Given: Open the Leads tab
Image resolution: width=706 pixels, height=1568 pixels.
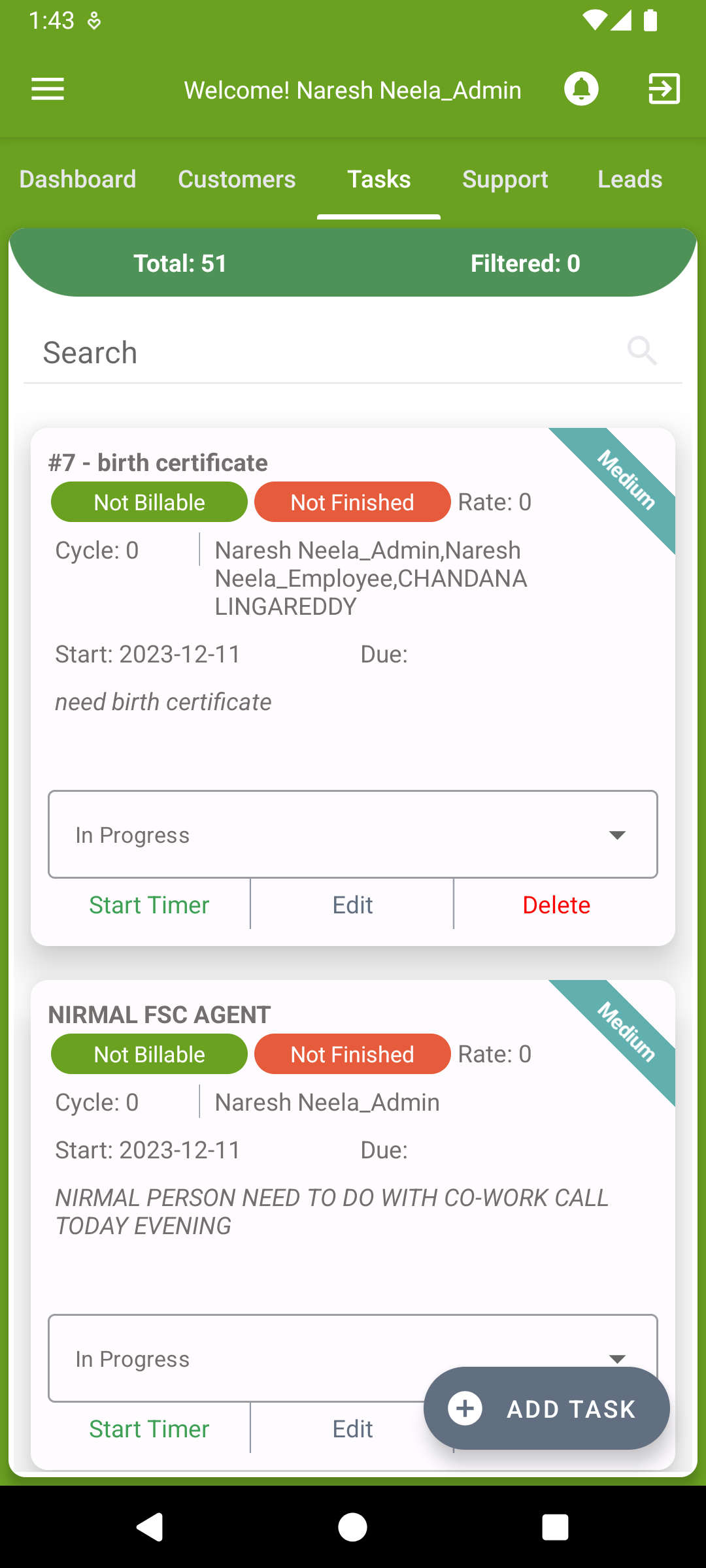Looking at the screenshot, I should 629,179.
